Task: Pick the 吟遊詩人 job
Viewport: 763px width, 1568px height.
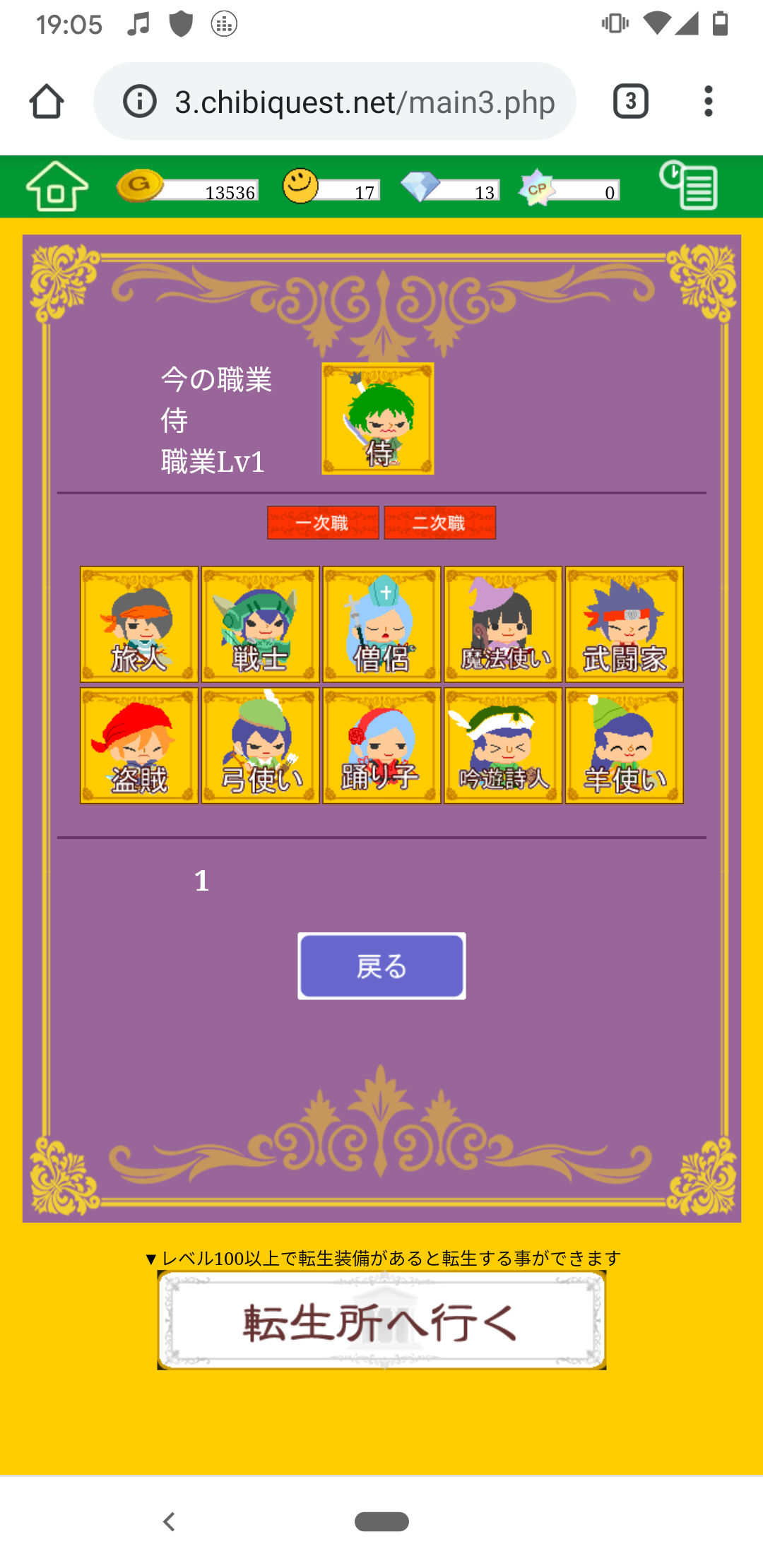Action: 503,746
